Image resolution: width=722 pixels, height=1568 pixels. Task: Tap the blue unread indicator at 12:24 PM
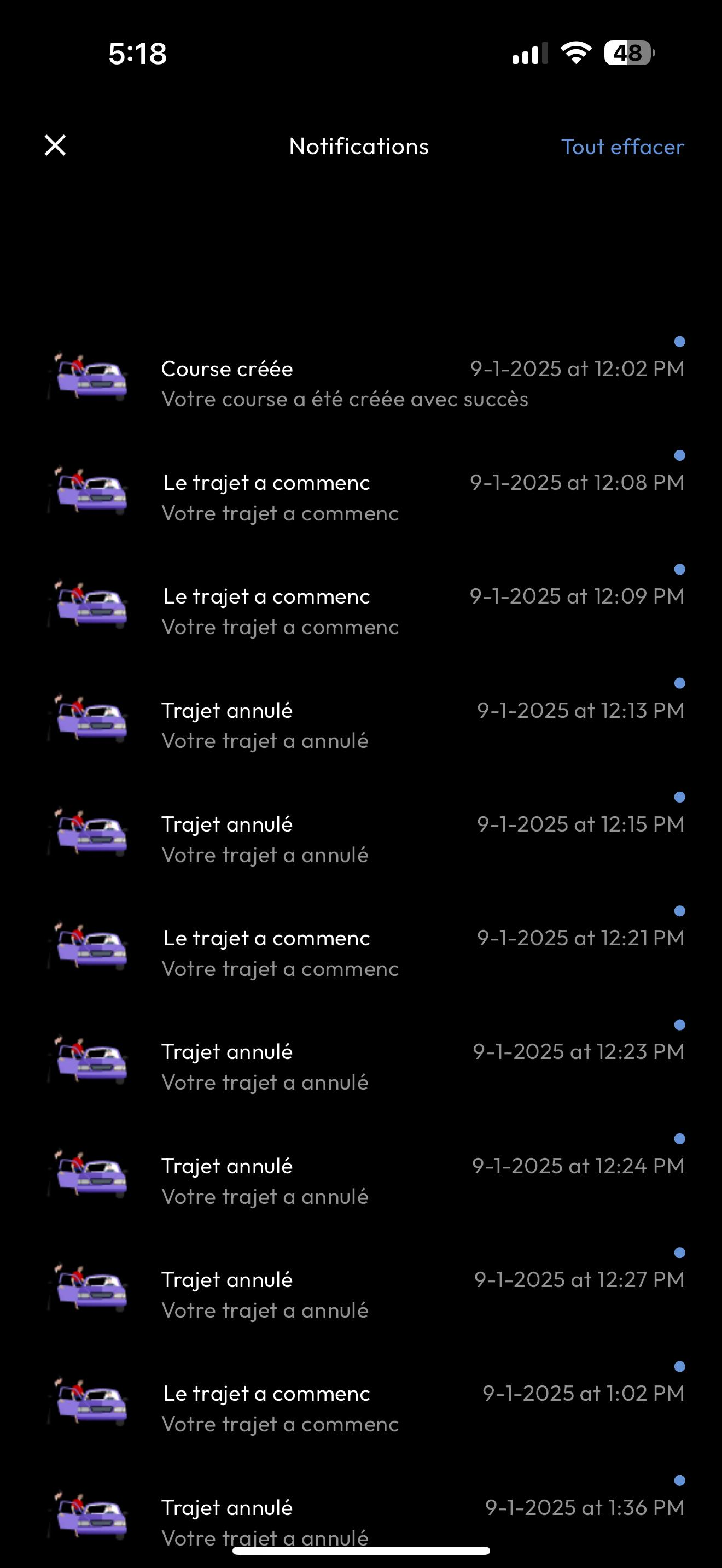tap(680, 1139)
